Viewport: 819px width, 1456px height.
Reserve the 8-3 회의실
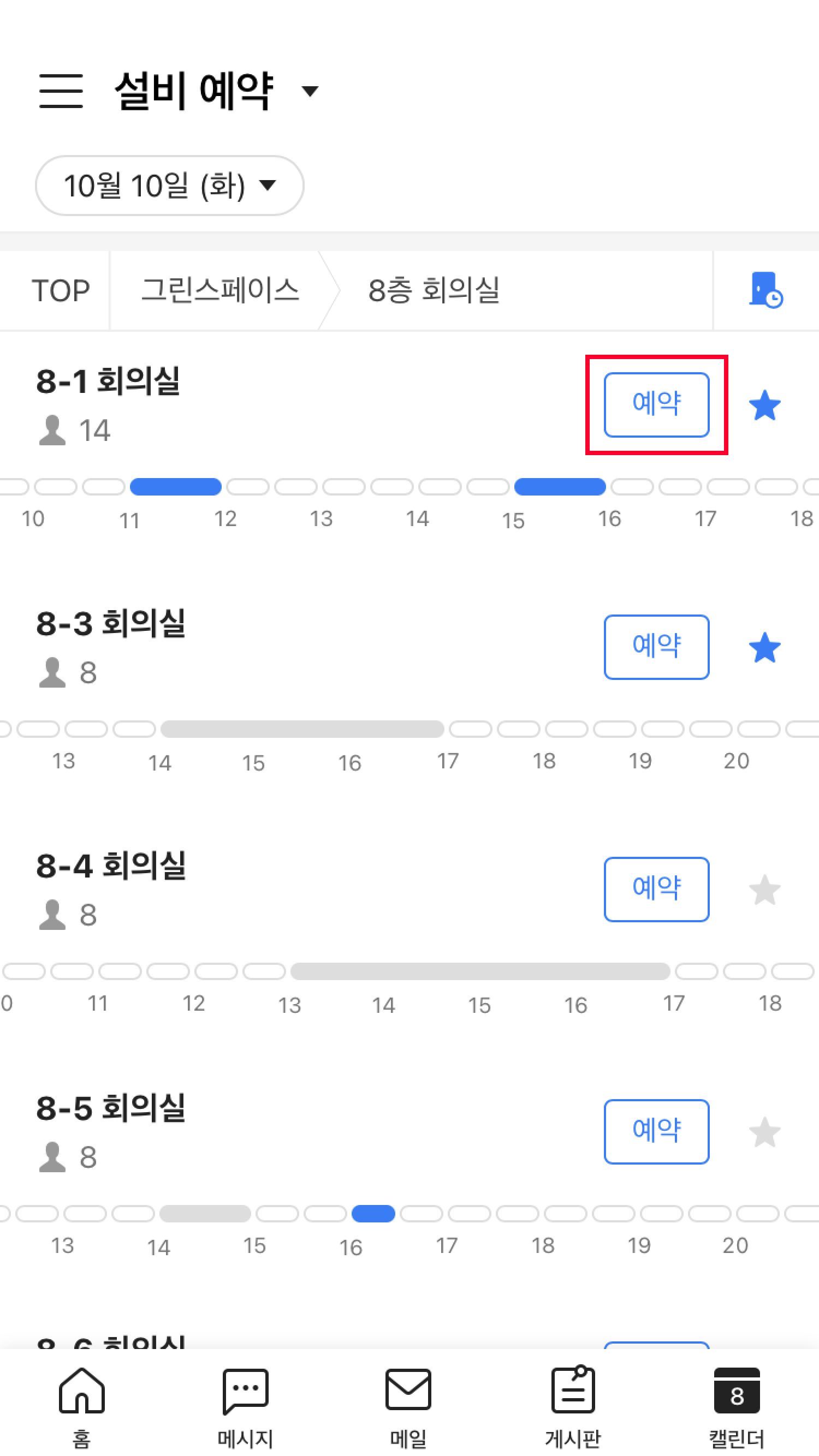coord(656,647)
